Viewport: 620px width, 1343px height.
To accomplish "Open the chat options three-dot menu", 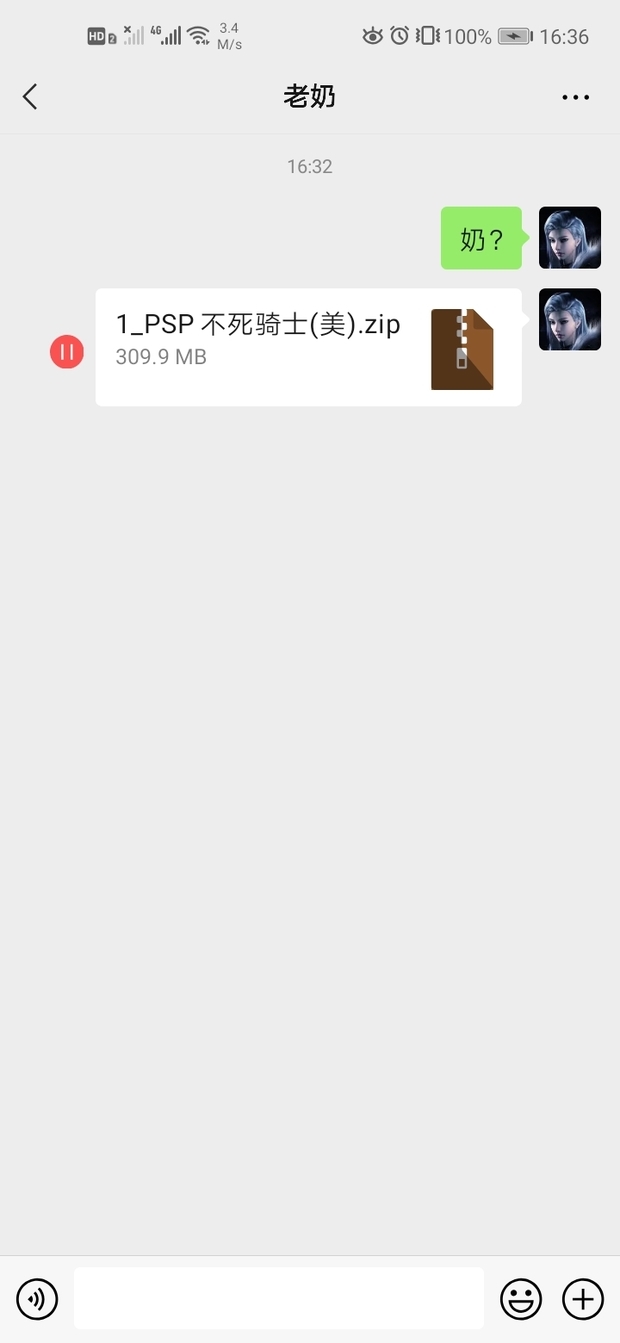I will pos(575,97).
